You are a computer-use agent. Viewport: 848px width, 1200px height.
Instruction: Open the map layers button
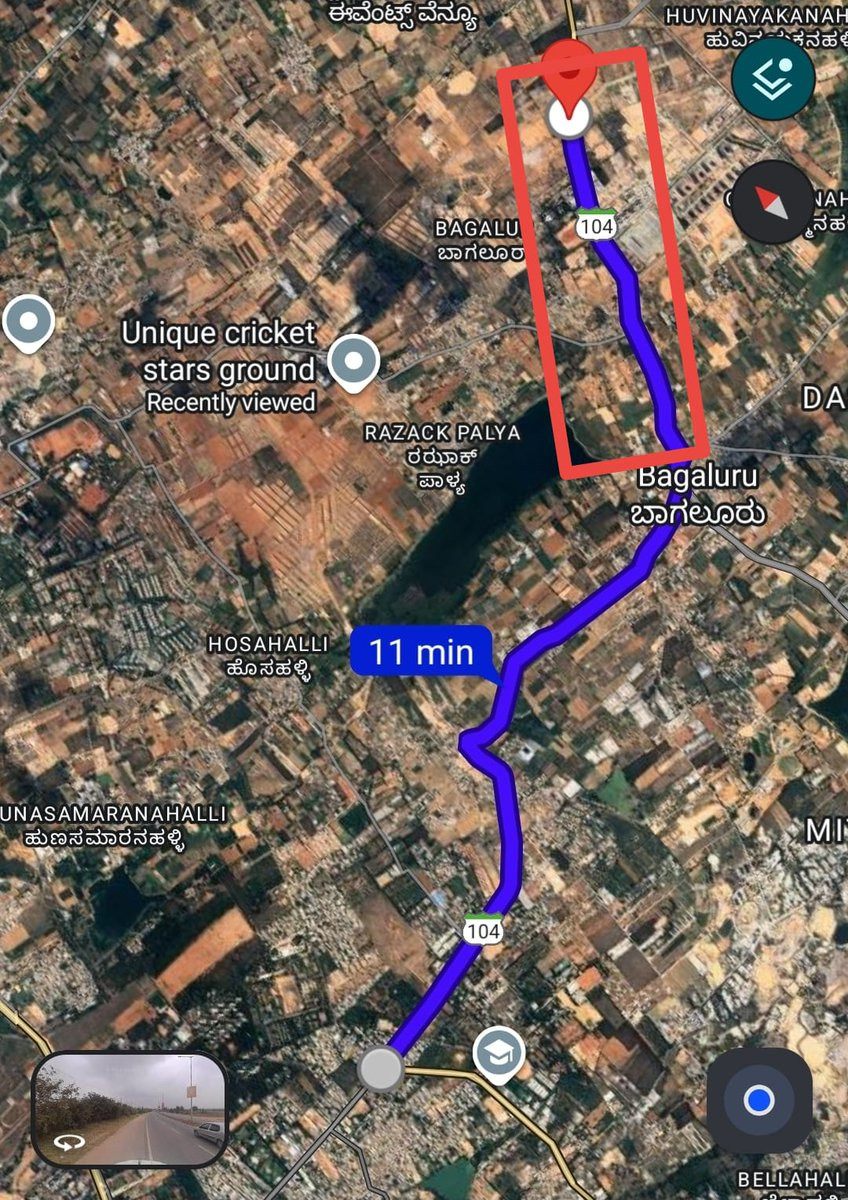[773, 79]
